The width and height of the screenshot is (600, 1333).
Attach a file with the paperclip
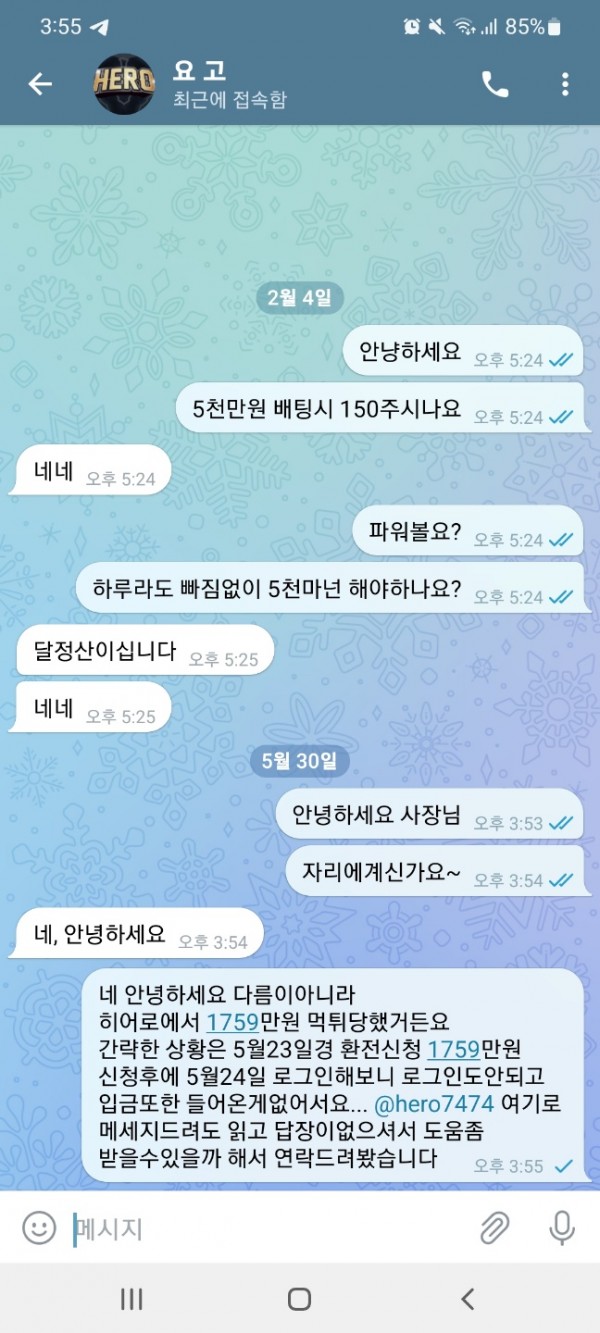[495, 1227]
